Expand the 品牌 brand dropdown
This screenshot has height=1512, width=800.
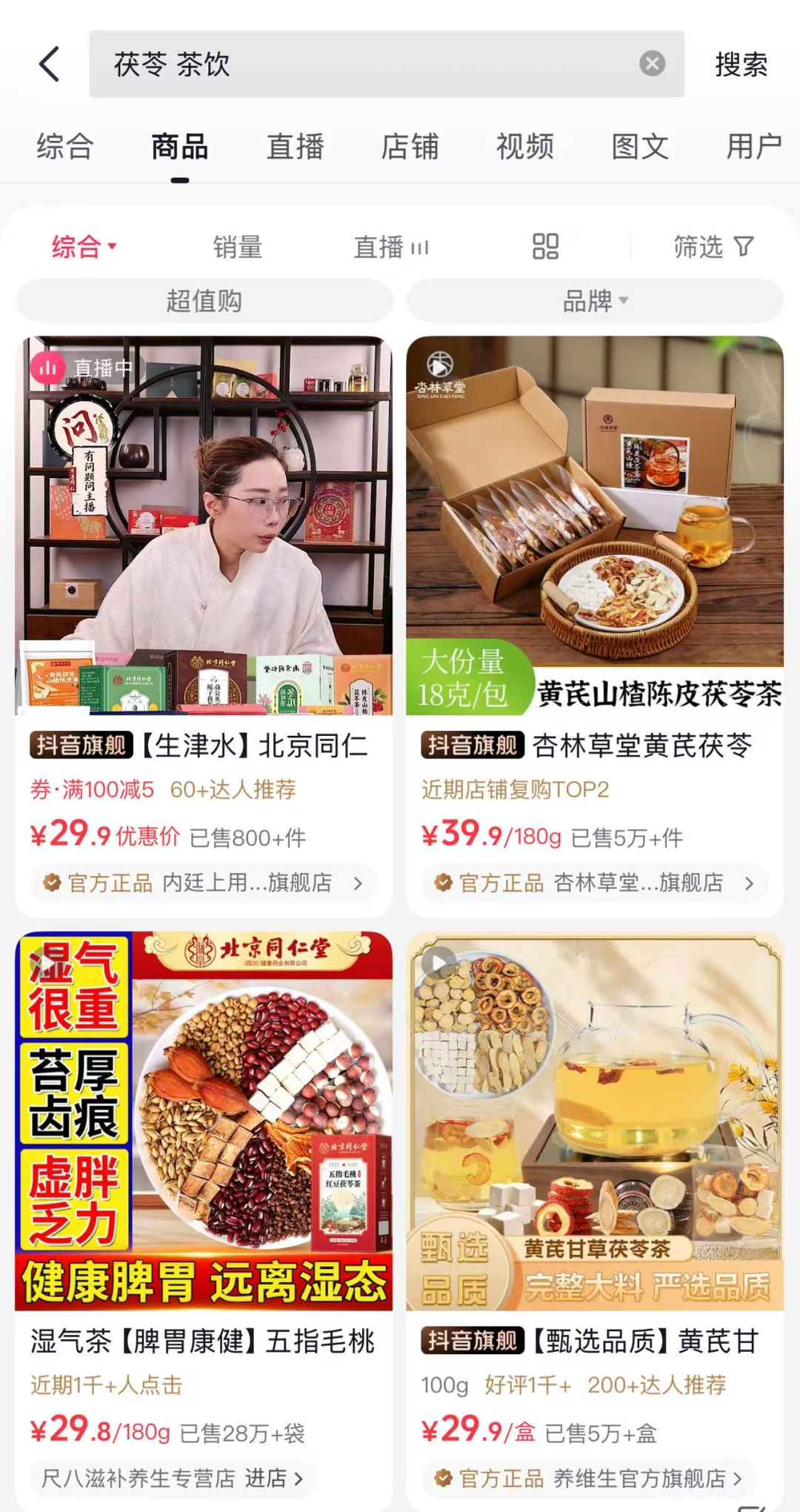593,299
